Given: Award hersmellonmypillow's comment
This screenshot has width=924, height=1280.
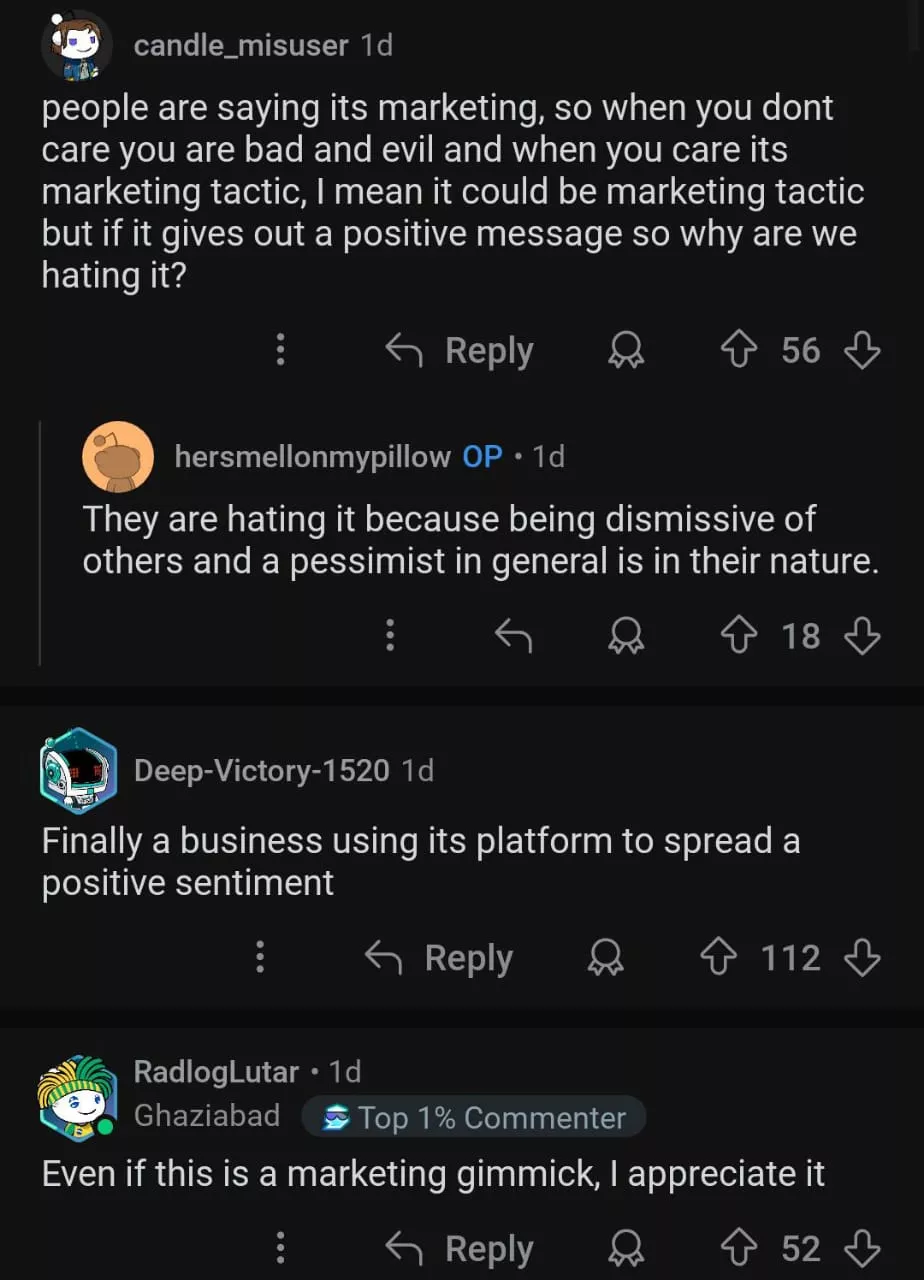Looking at the screenshot, I should point(627,636).
